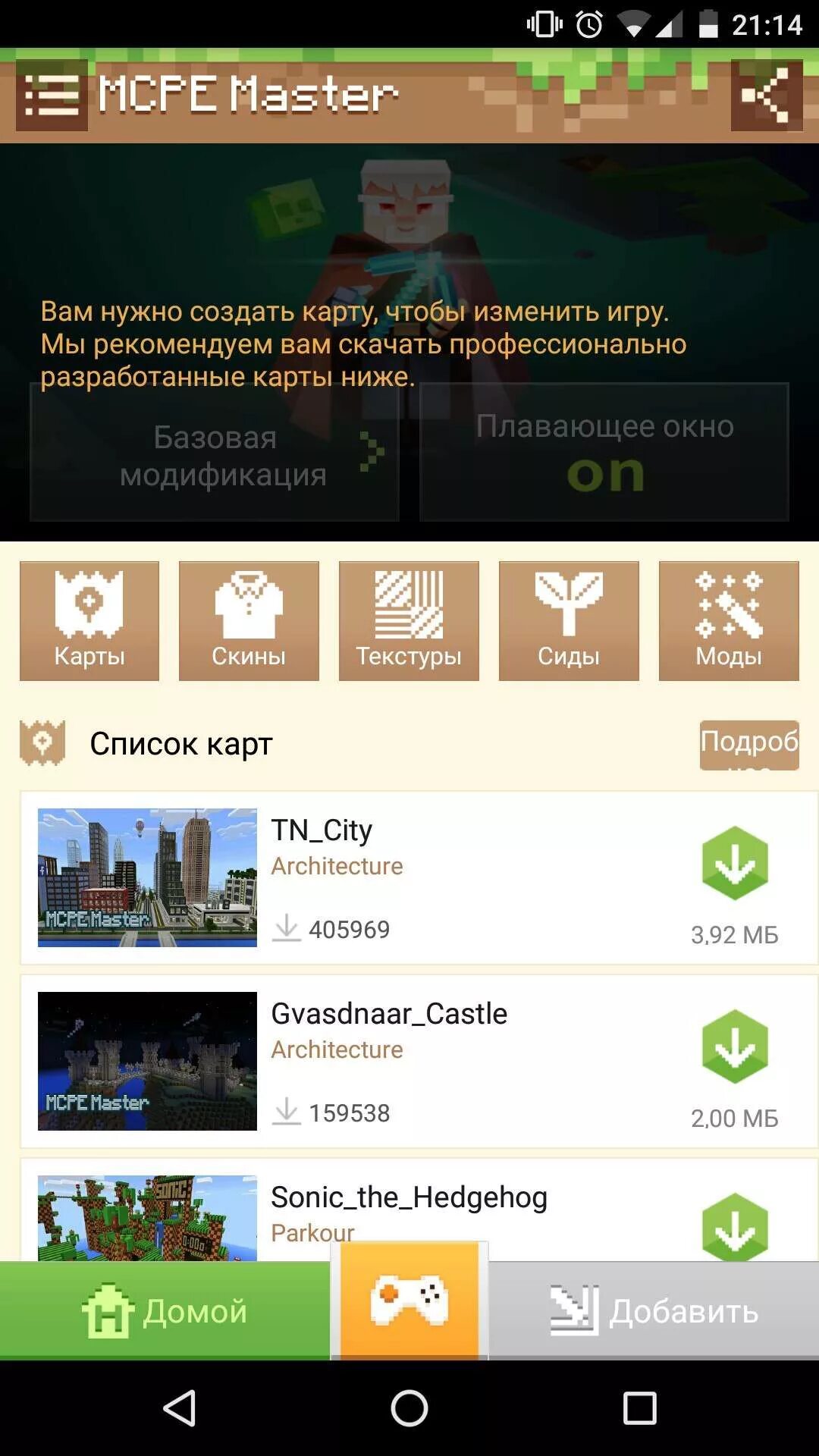Launch the game with gamepad button
Viewport: 819px width, 1456px height.
click(409, 1300)
